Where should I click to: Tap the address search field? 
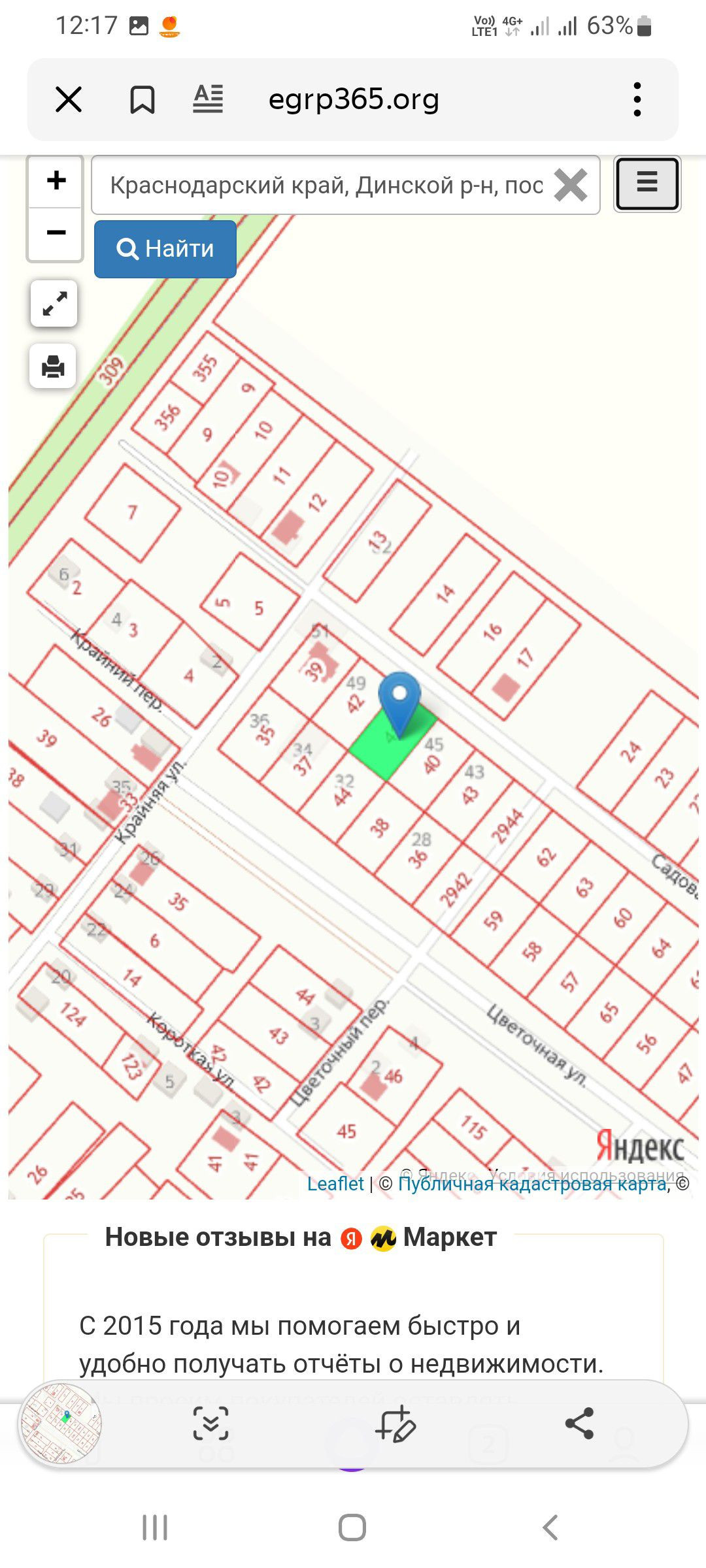pyautogui.click(x=326, y=186)
